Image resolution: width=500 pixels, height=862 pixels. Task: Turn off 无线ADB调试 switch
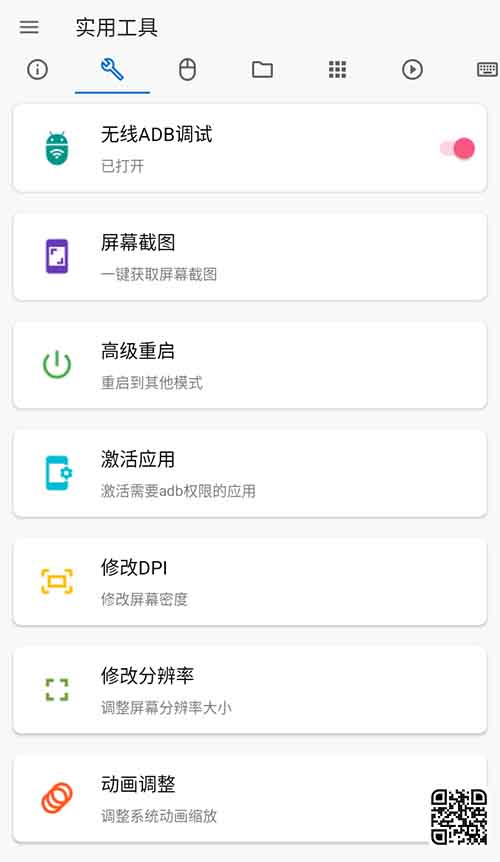(457, 148)
